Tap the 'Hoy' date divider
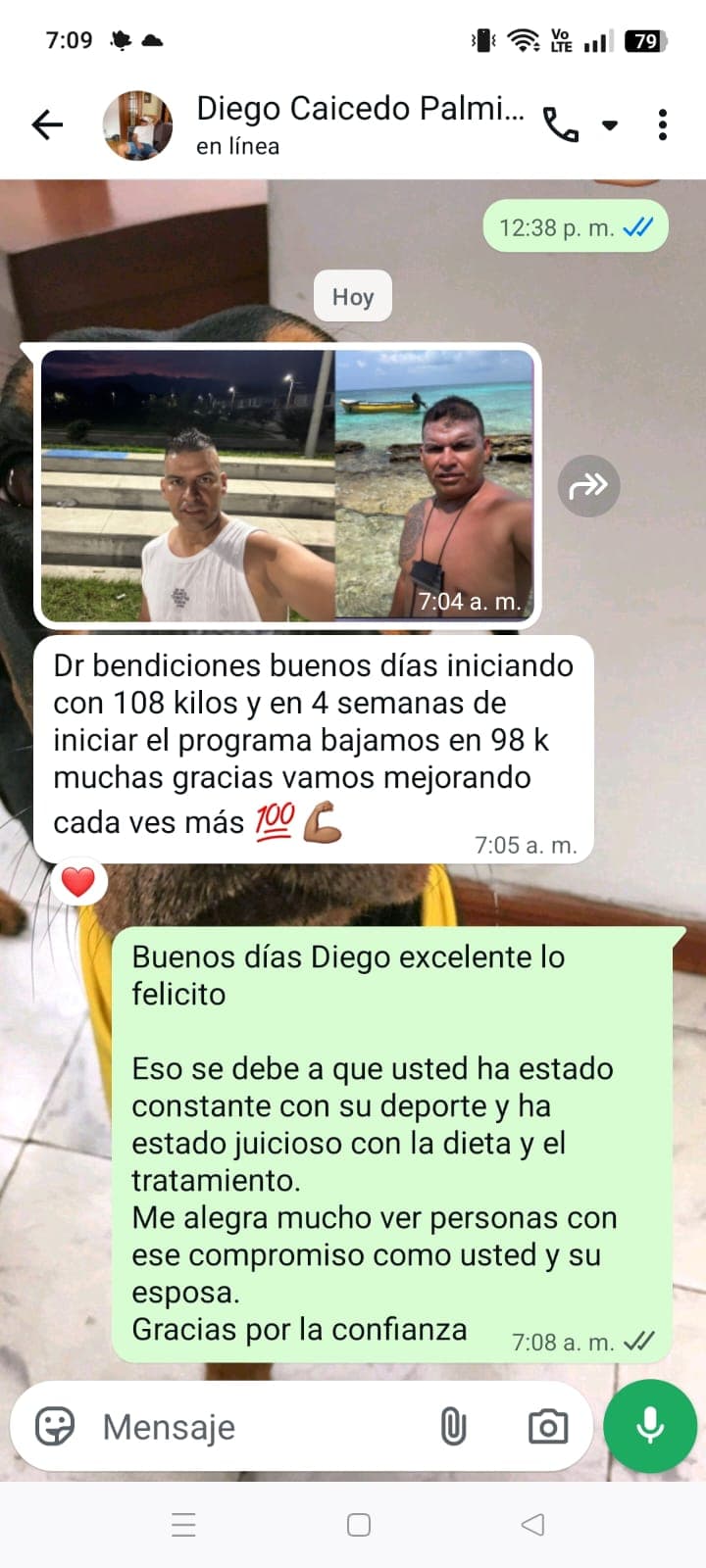706x1568 pixels. pyautogui.click(x=351, y=296)
